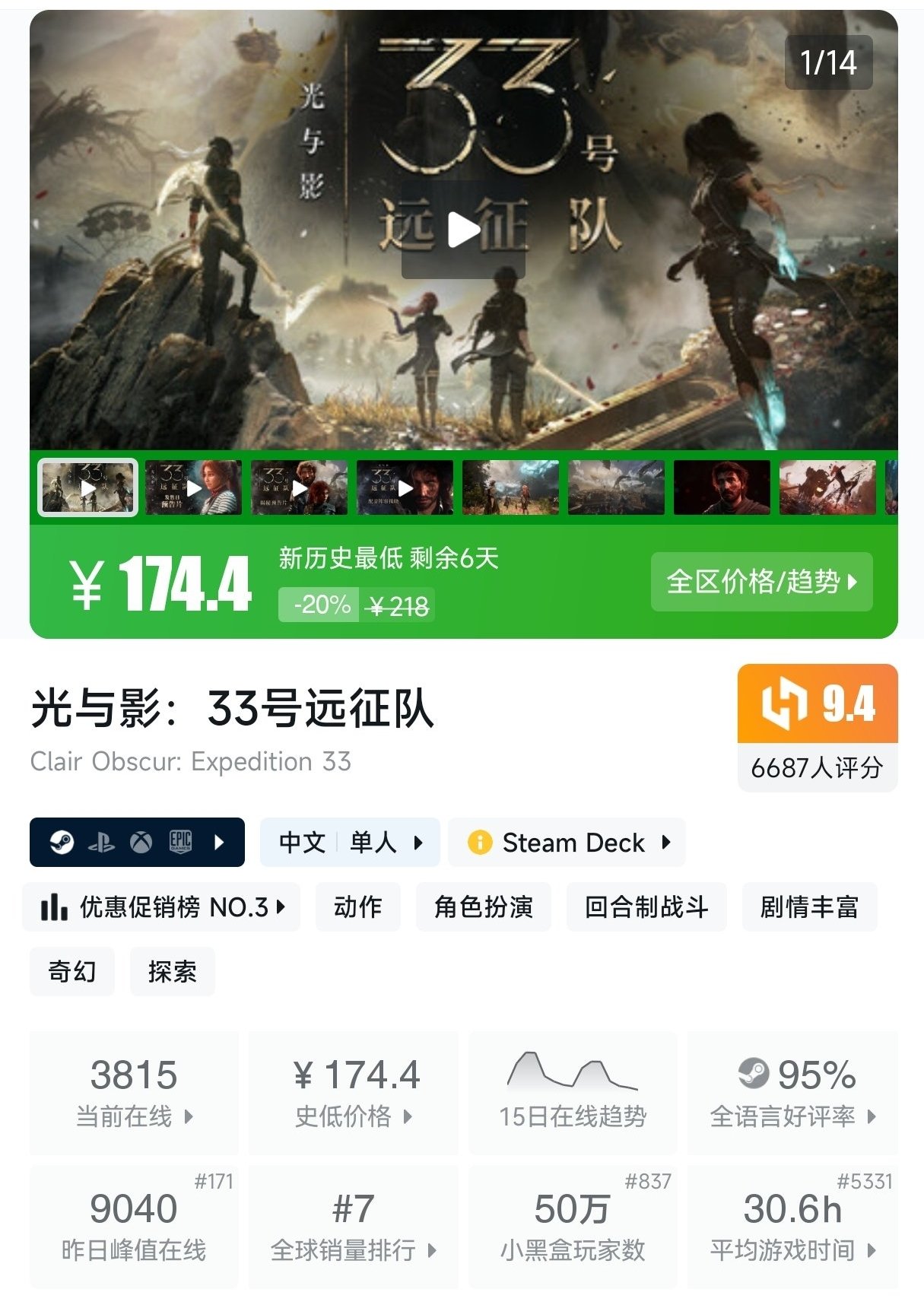Screen dimensions: 924x1305
Task: Select the 角色扮演 tag
Action: coord(483,907)
